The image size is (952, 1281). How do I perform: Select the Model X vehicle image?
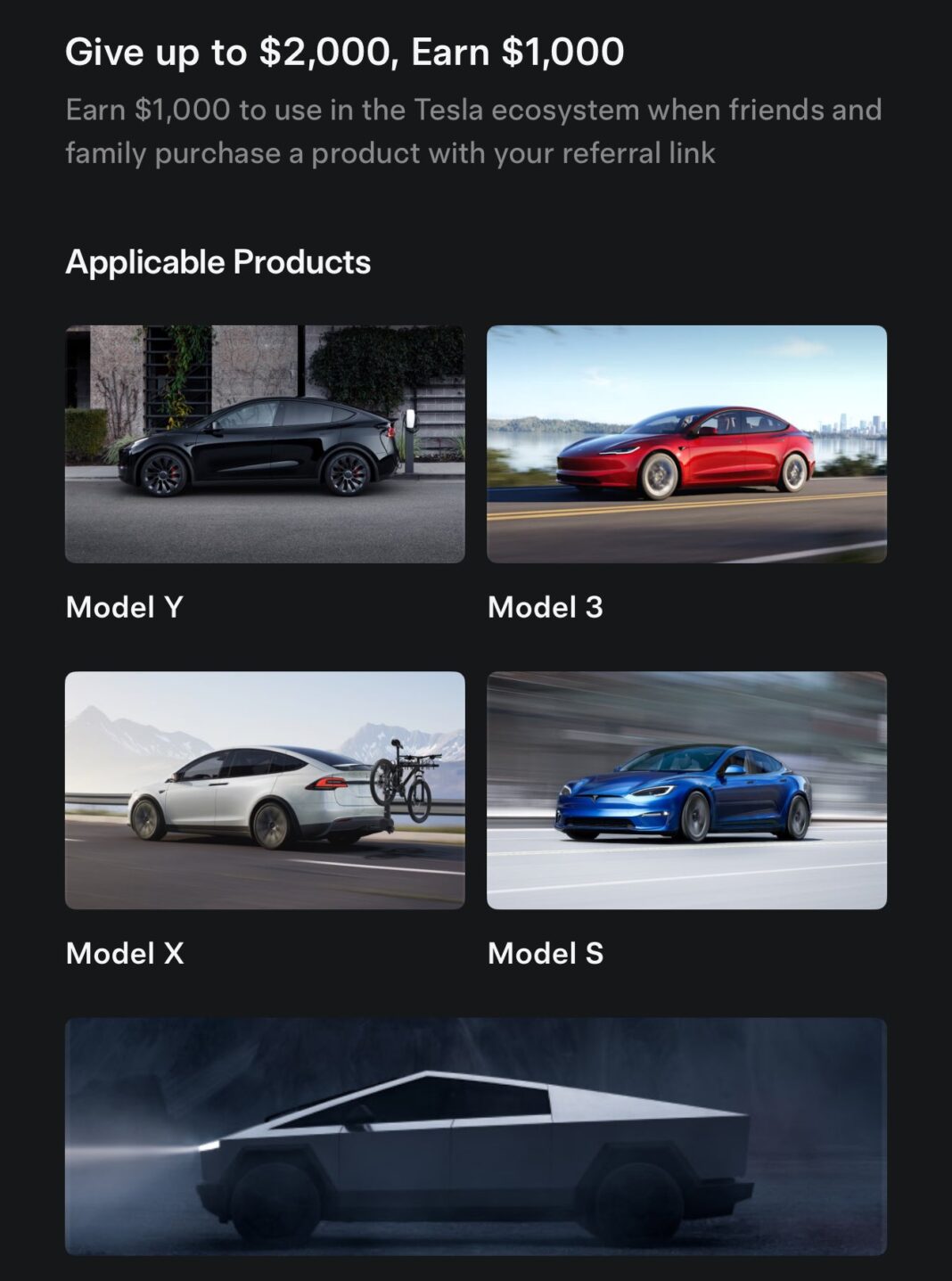click(263, 789)
